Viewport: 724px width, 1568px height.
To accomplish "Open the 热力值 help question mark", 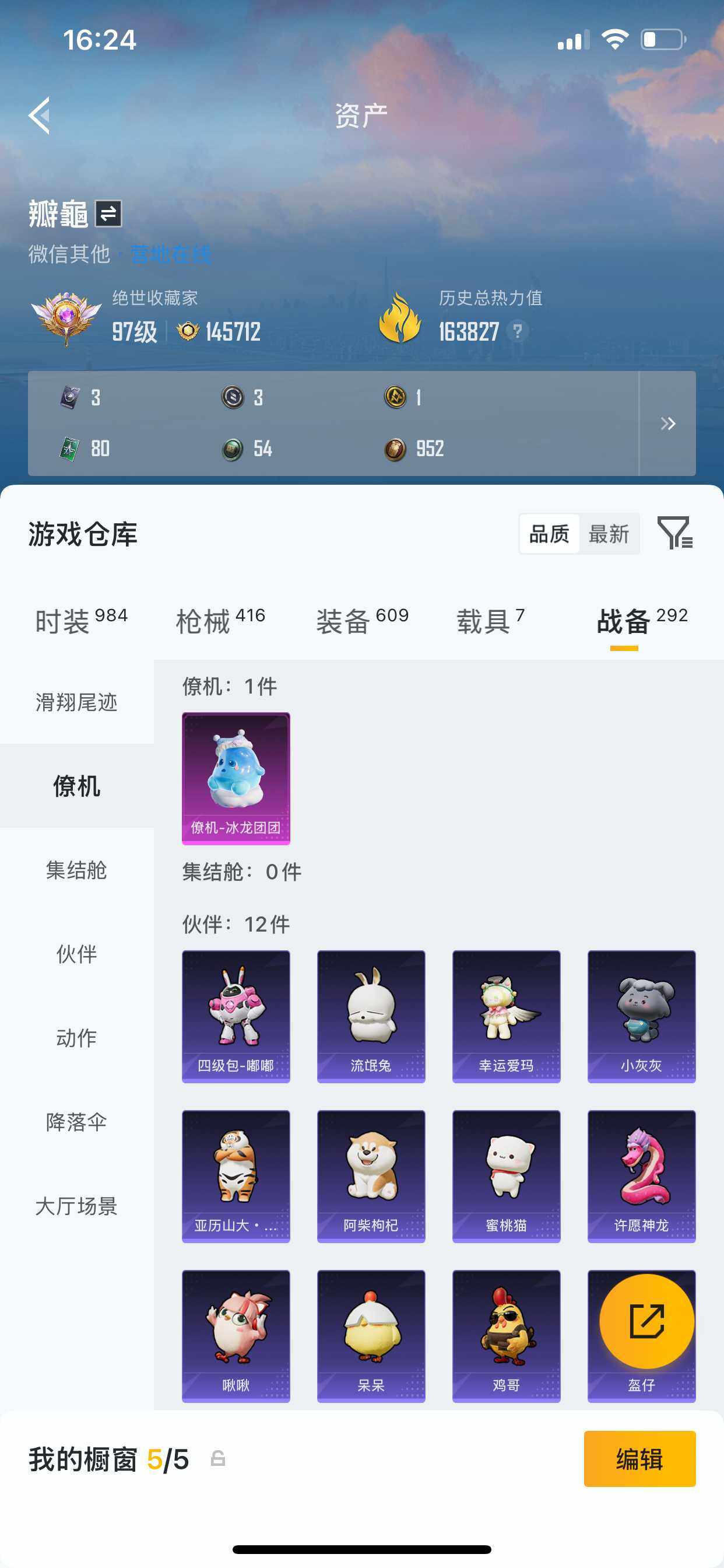I will click(x=518, y=332).
